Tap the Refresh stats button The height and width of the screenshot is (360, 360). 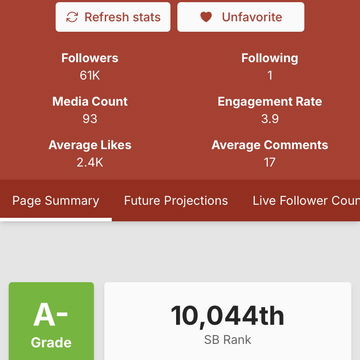click(113, 17)
